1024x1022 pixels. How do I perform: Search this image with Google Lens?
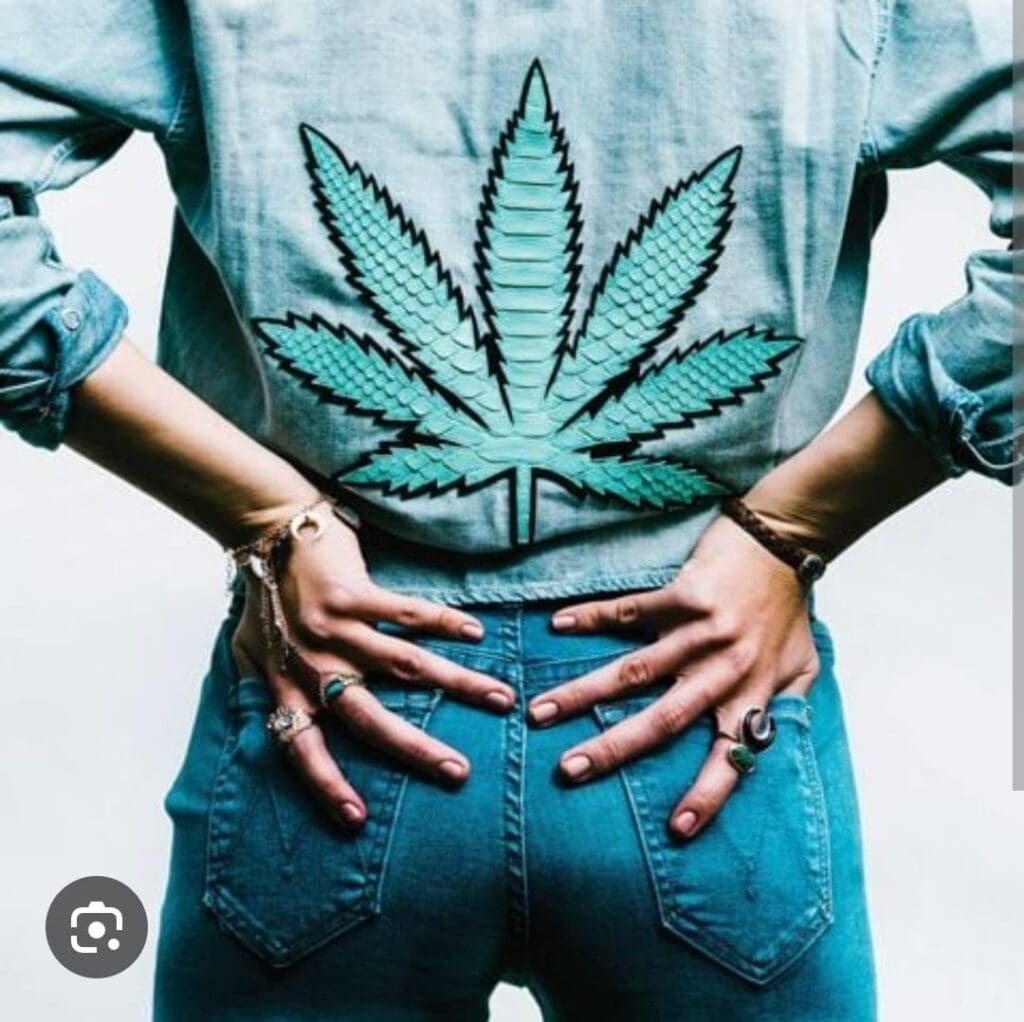[x=96, y=927]
